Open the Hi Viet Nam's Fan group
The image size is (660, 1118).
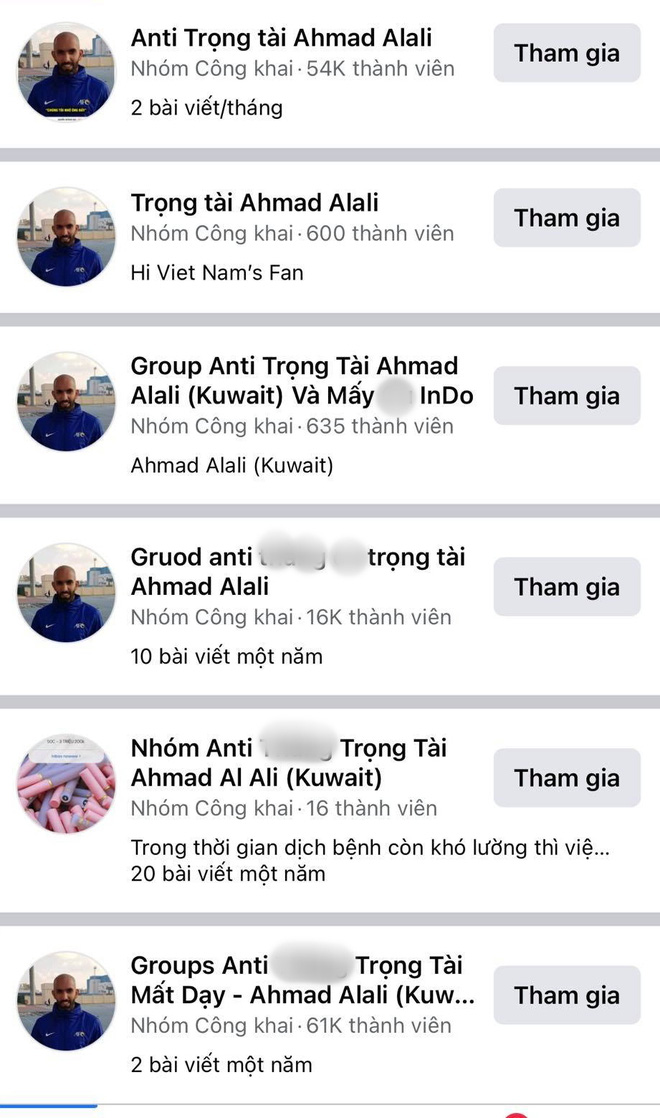(x=255, y=203)
